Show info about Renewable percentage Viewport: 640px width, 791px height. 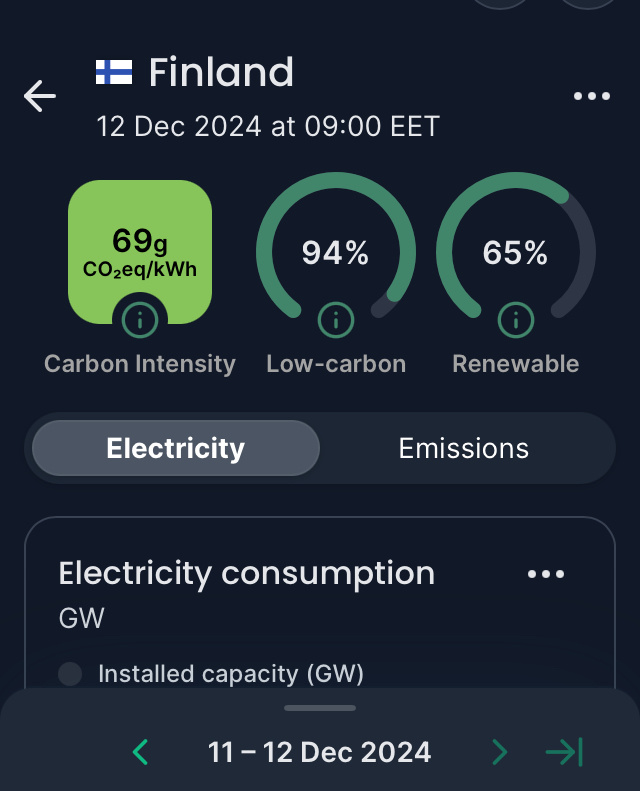[x=516, y=320]
